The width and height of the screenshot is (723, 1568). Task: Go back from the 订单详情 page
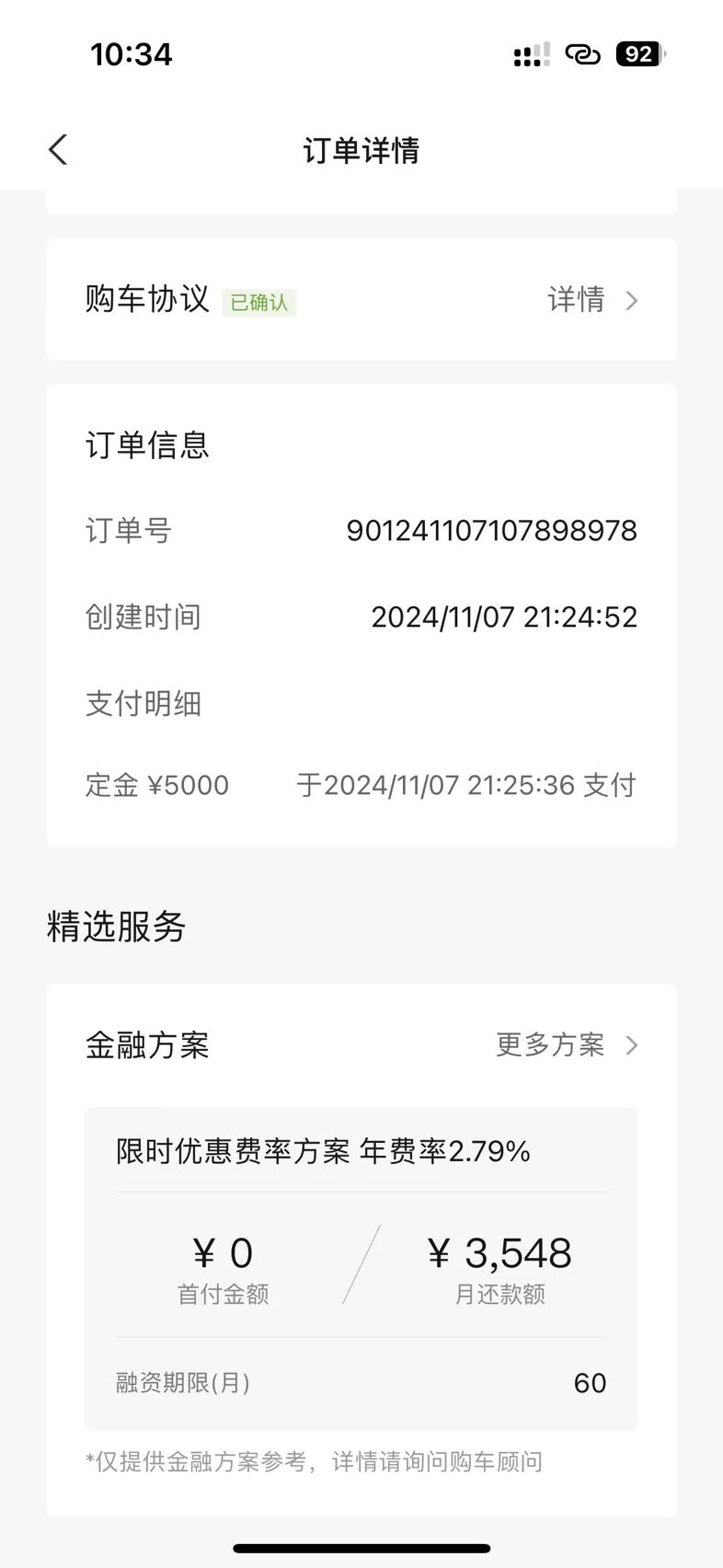tap(58, 150)
